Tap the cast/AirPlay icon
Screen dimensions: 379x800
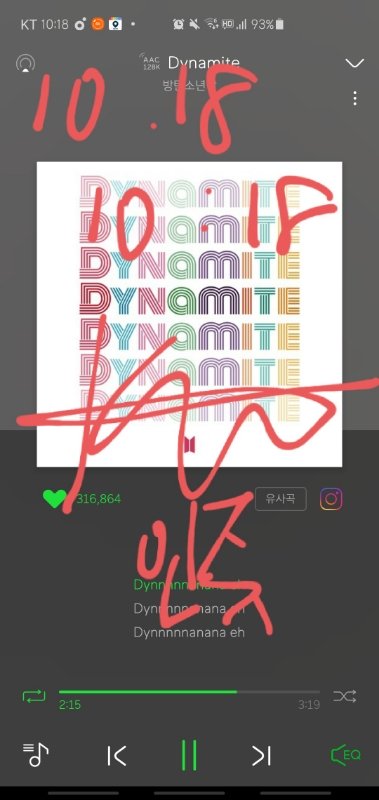point(26,64)
